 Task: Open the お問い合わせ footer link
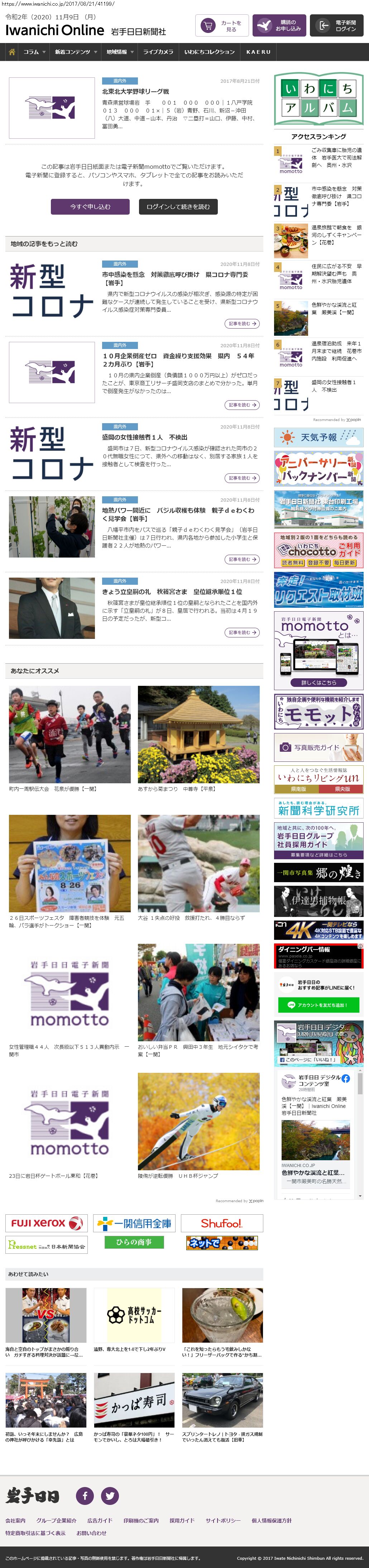click(x=91, y=1533)
